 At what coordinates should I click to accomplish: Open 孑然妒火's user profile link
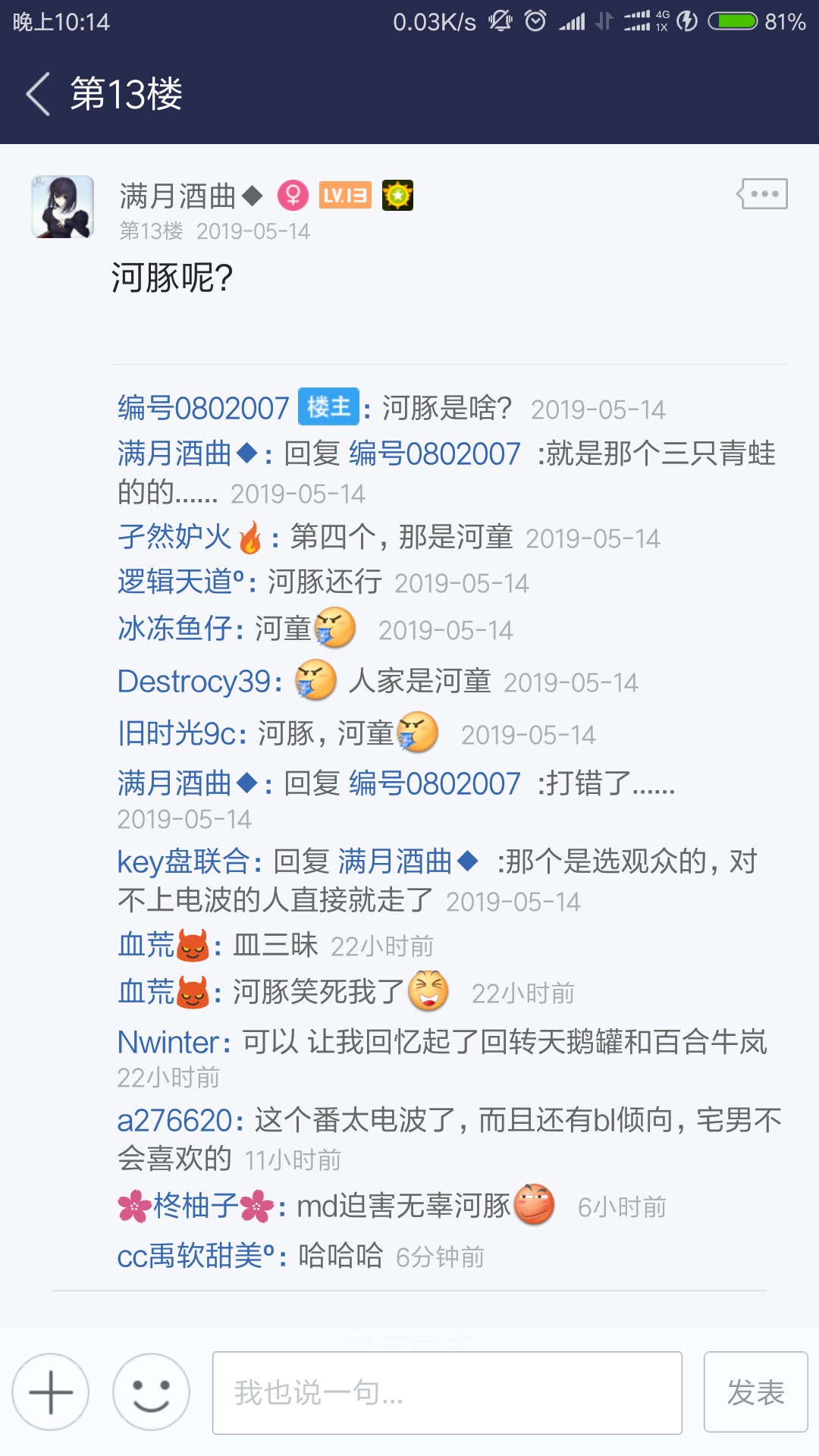(x=174, y=538)
